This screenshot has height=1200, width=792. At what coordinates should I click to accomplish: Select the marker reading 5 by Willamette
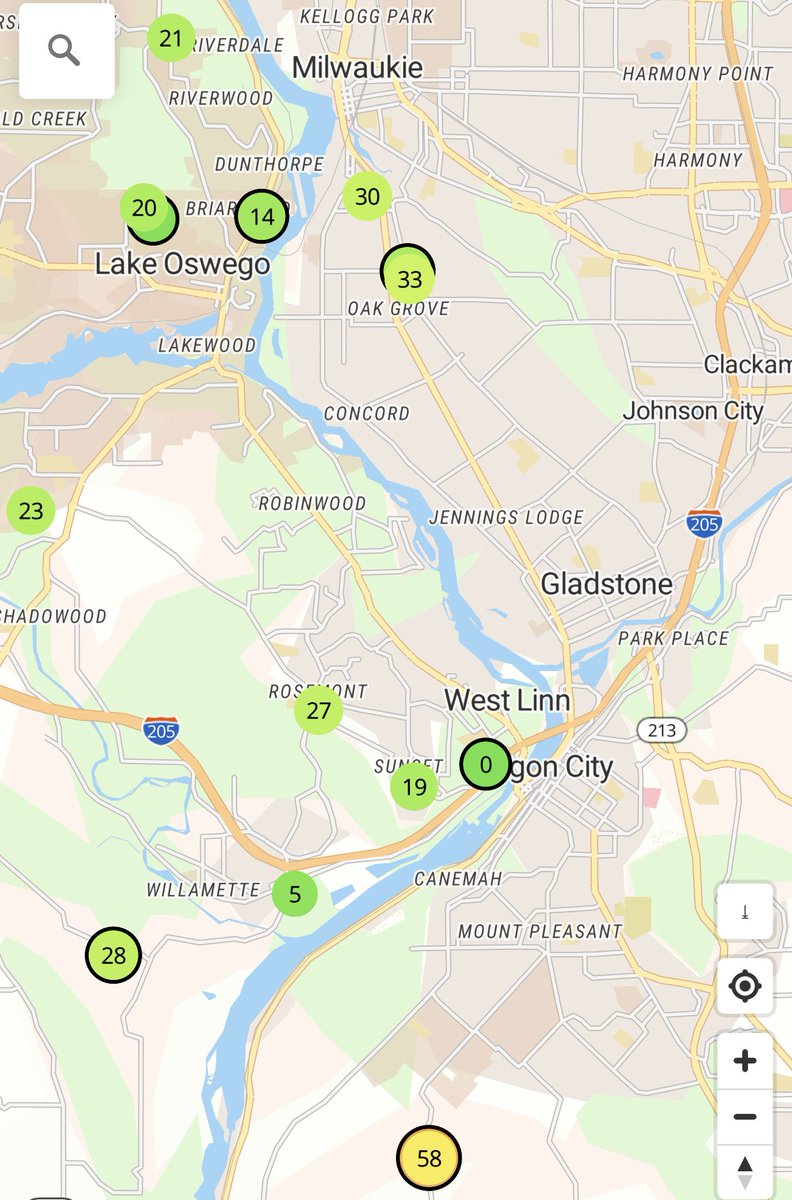[295, 893]
